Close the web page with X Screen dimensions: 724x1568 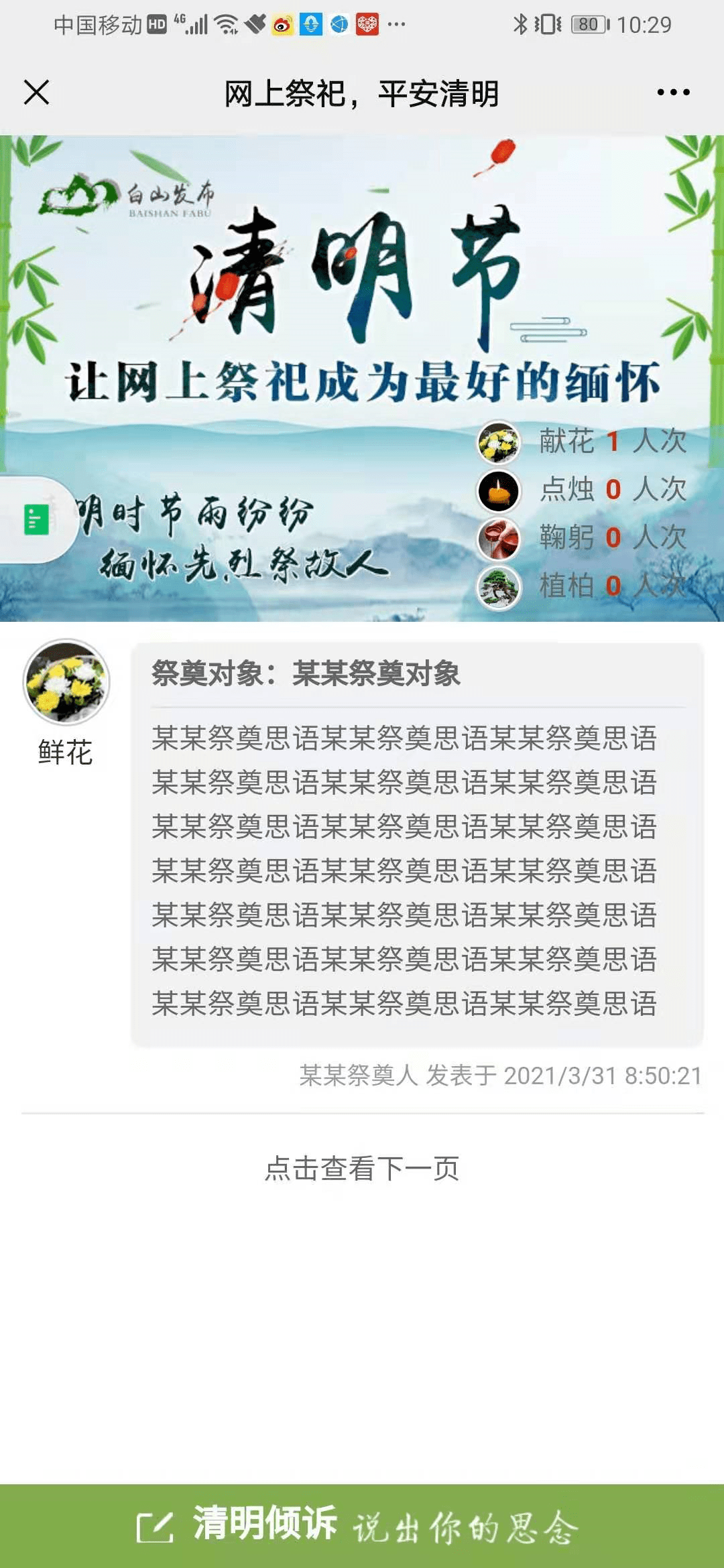[x=36, y=92]
